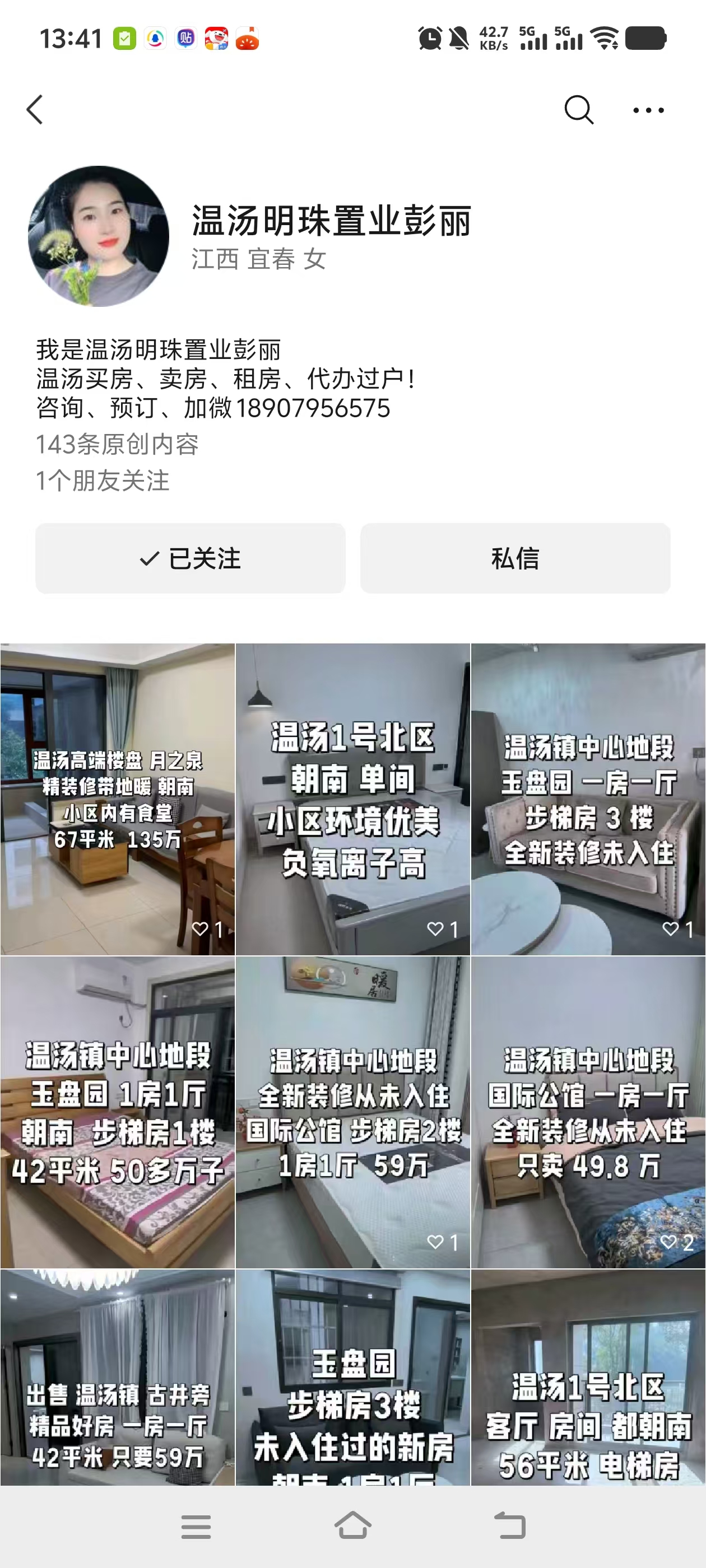
Task: Open the three-dot overflow menu
Action: coord(648,110)
